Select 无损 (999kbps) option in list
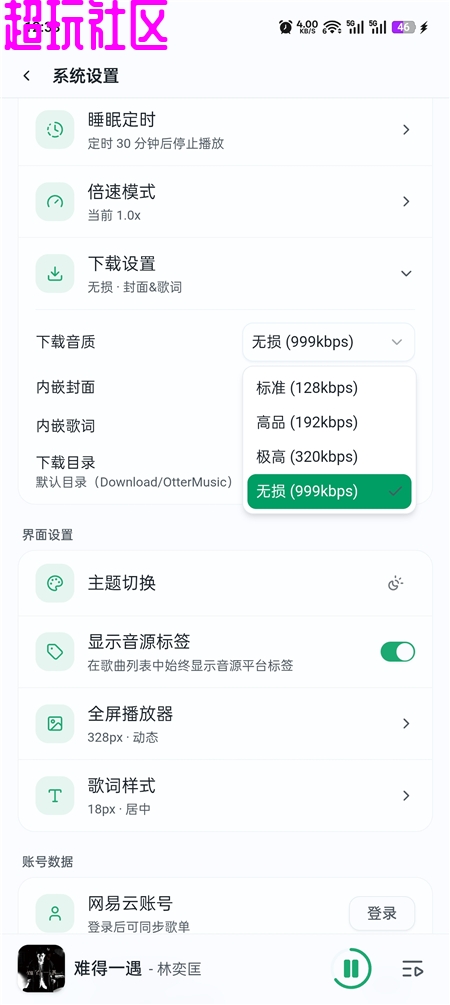The height and width of the screenshot is (1005, 450). point(329,492)
